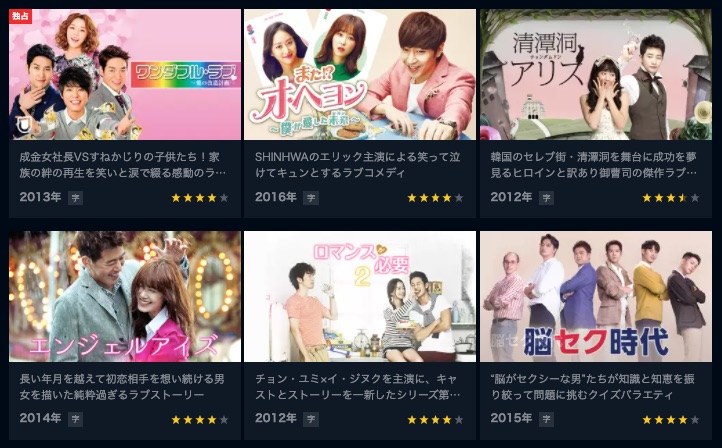Open the 脳セク時代 variety show card
Screen dimensions: 722x448
[x=595, y=297]
